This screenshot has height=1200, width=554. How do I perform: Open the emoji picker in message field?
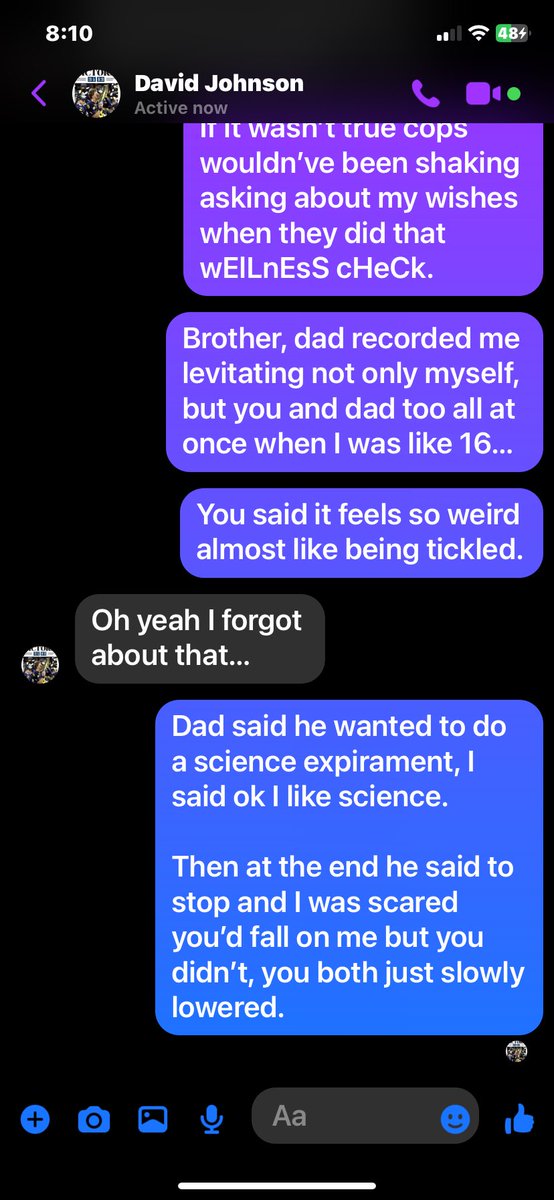pyautogui.click(x=455, y=1119)
